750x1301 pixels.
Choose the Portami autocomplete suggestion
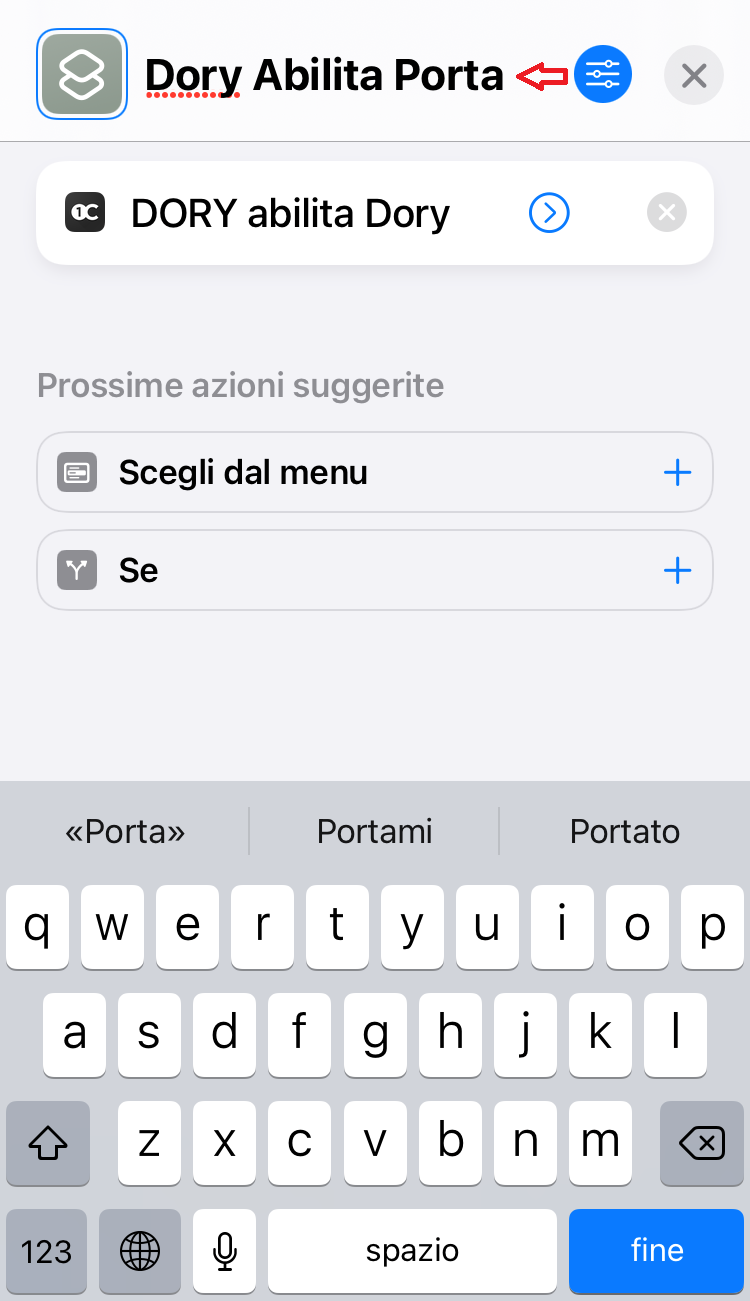[x=375, y=831]
